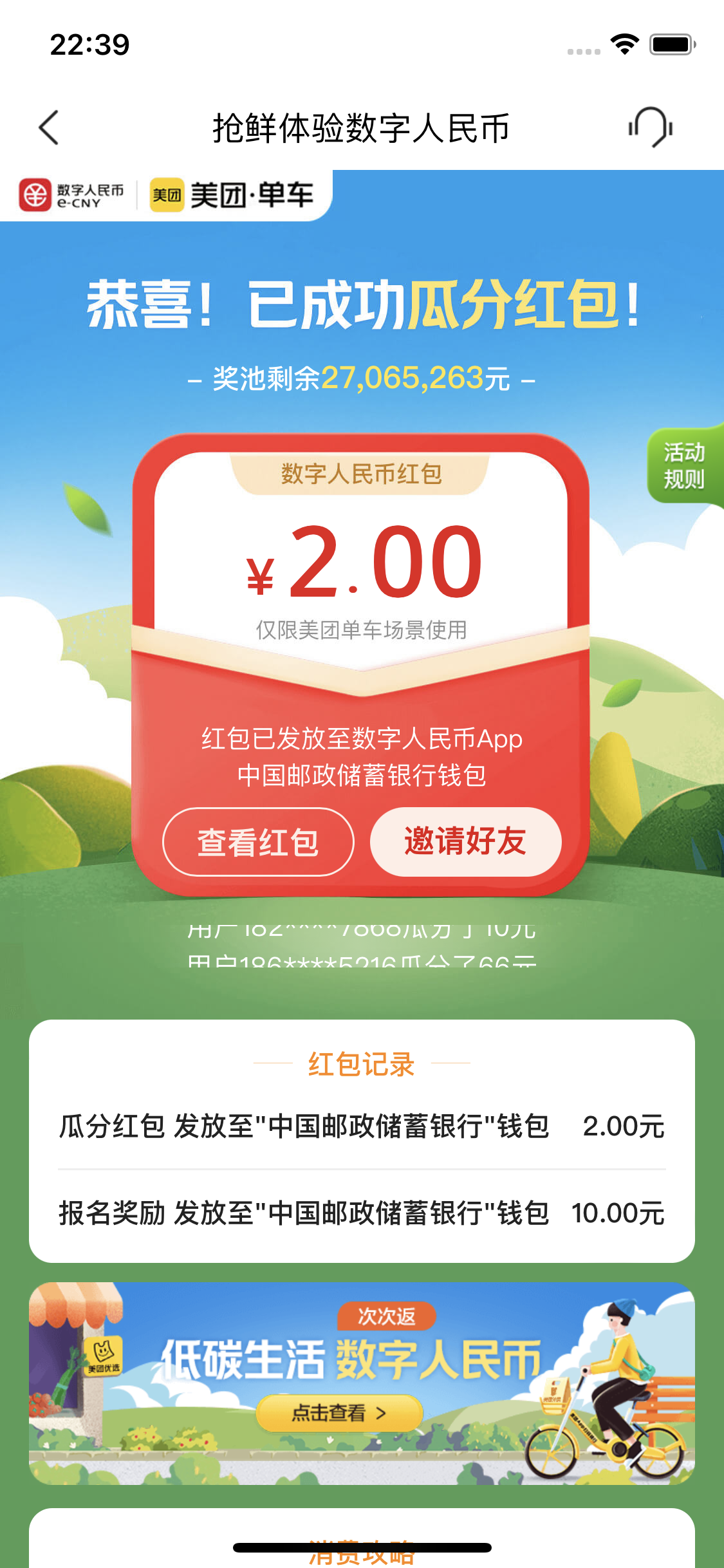Tap the e-CNY 数字人民币 logo
This screenshot has height=1568, width=724.
point(71,193)
